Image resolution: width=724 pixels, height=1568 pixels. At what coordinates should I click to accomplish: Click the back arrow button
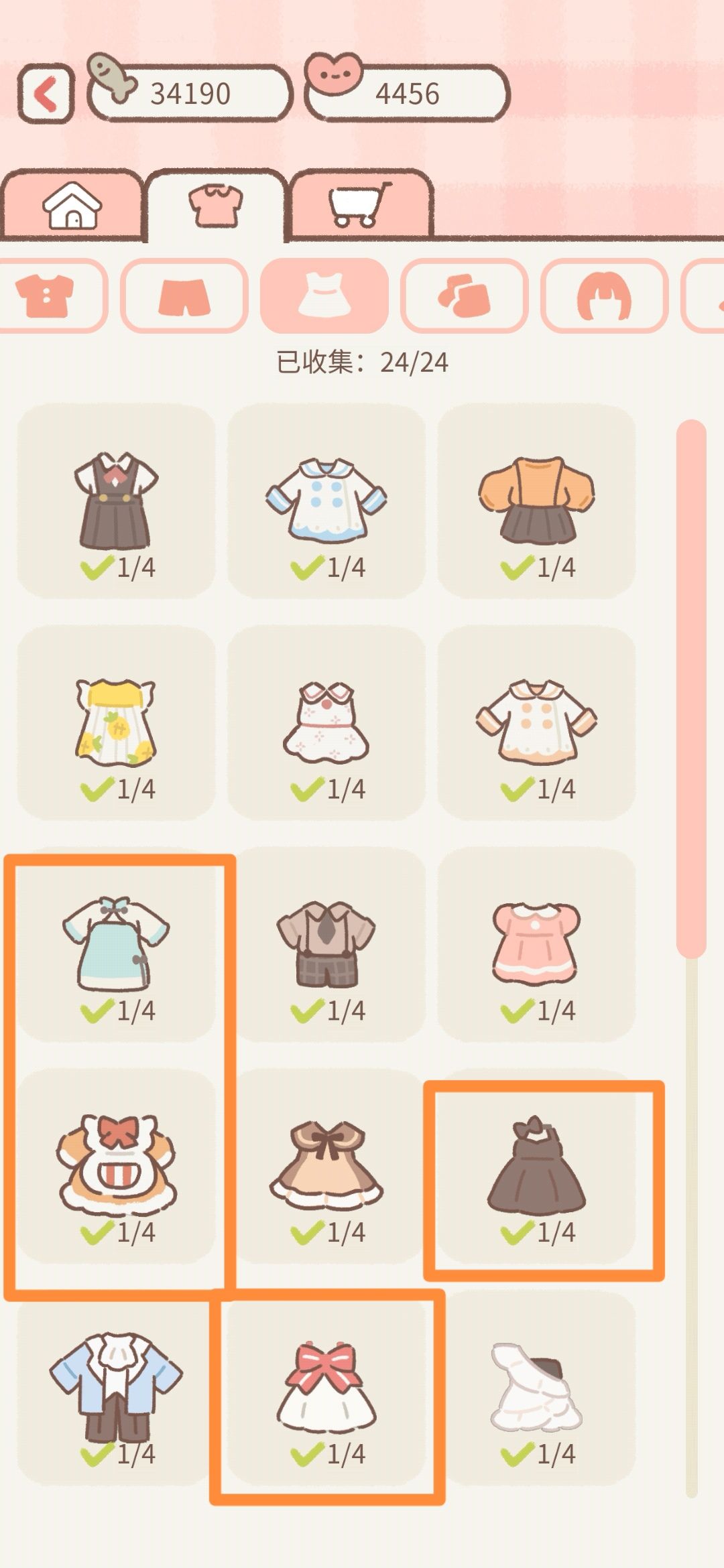pyautogui.click(x=46, y=94)
